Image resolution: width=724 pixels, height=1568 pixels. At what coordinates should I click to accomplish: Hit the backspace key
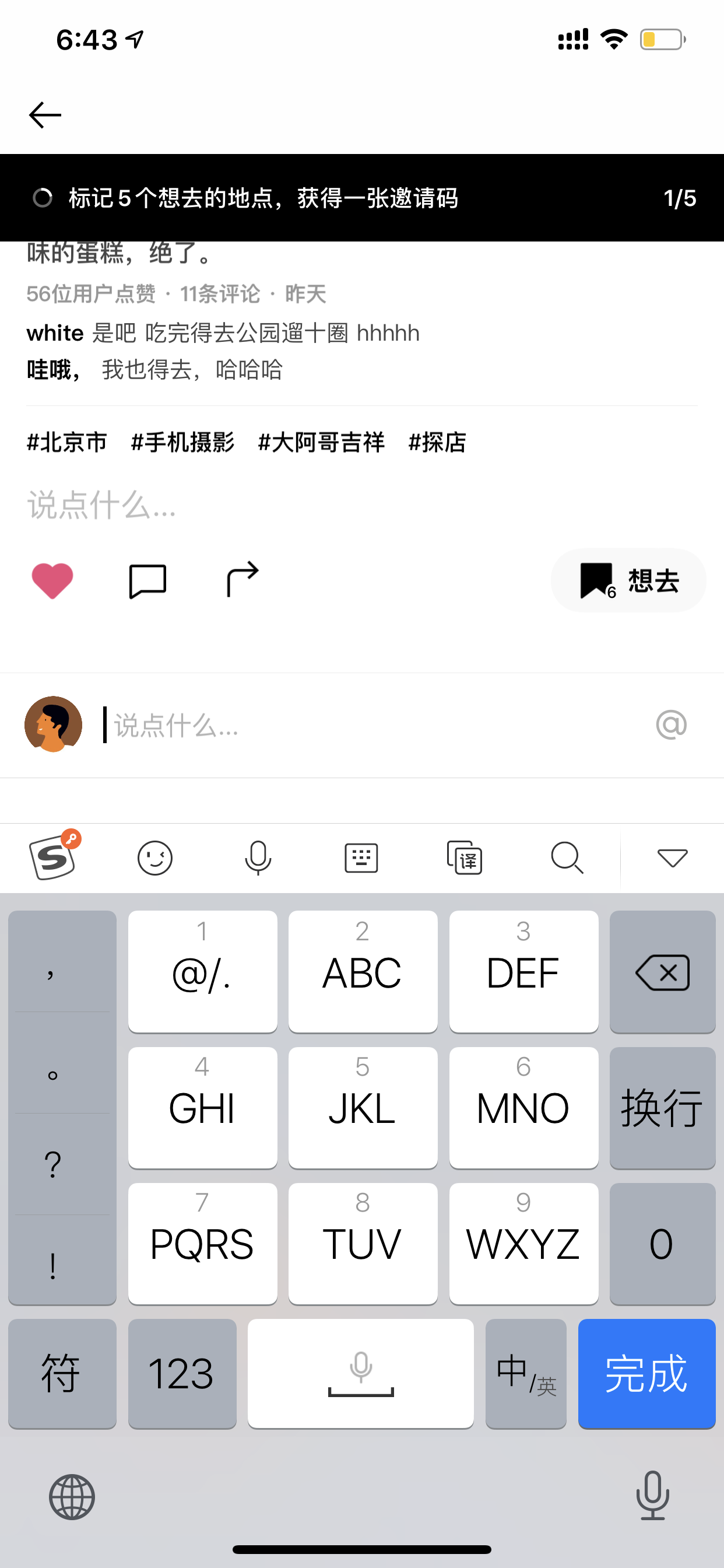[663, 972]
